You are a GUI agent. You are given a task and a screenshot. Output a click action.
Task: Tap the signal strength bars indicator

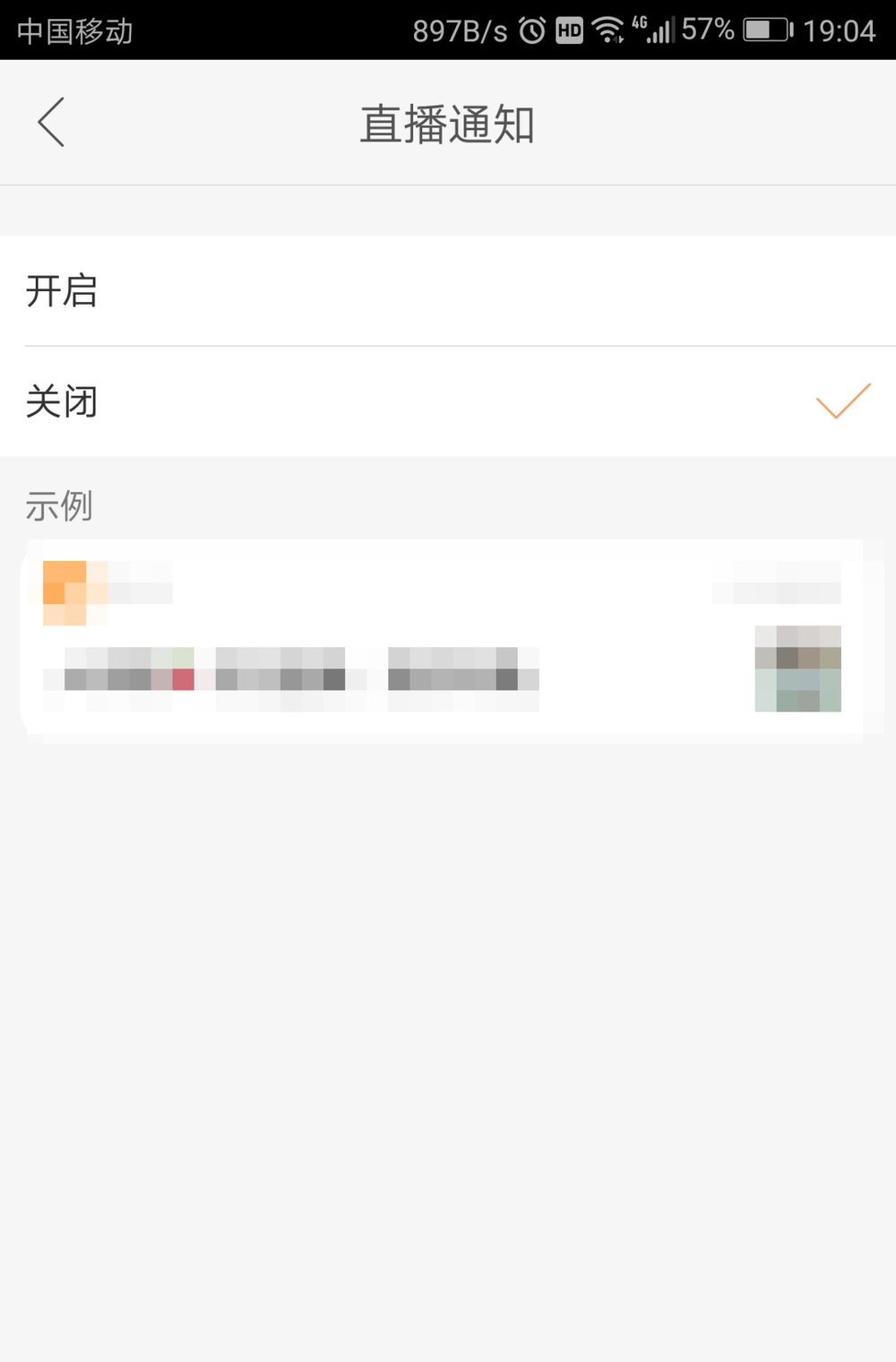coord(663,30)
